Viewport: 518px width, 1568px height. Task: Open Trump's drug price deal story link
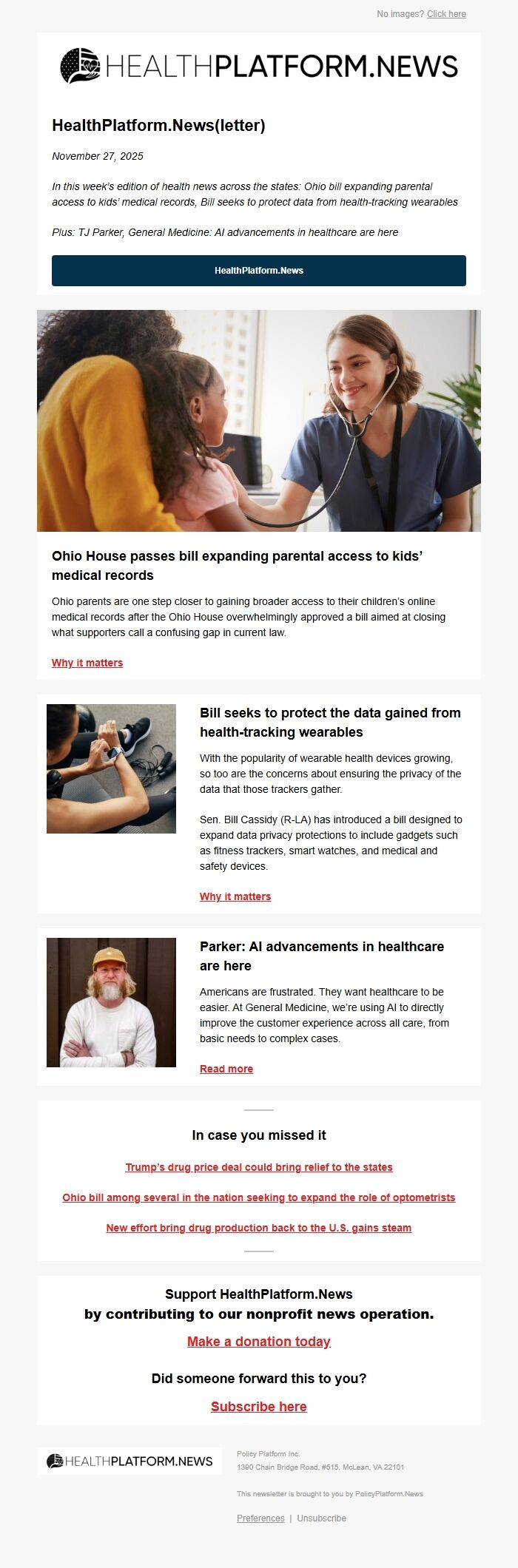point(258,1167)
